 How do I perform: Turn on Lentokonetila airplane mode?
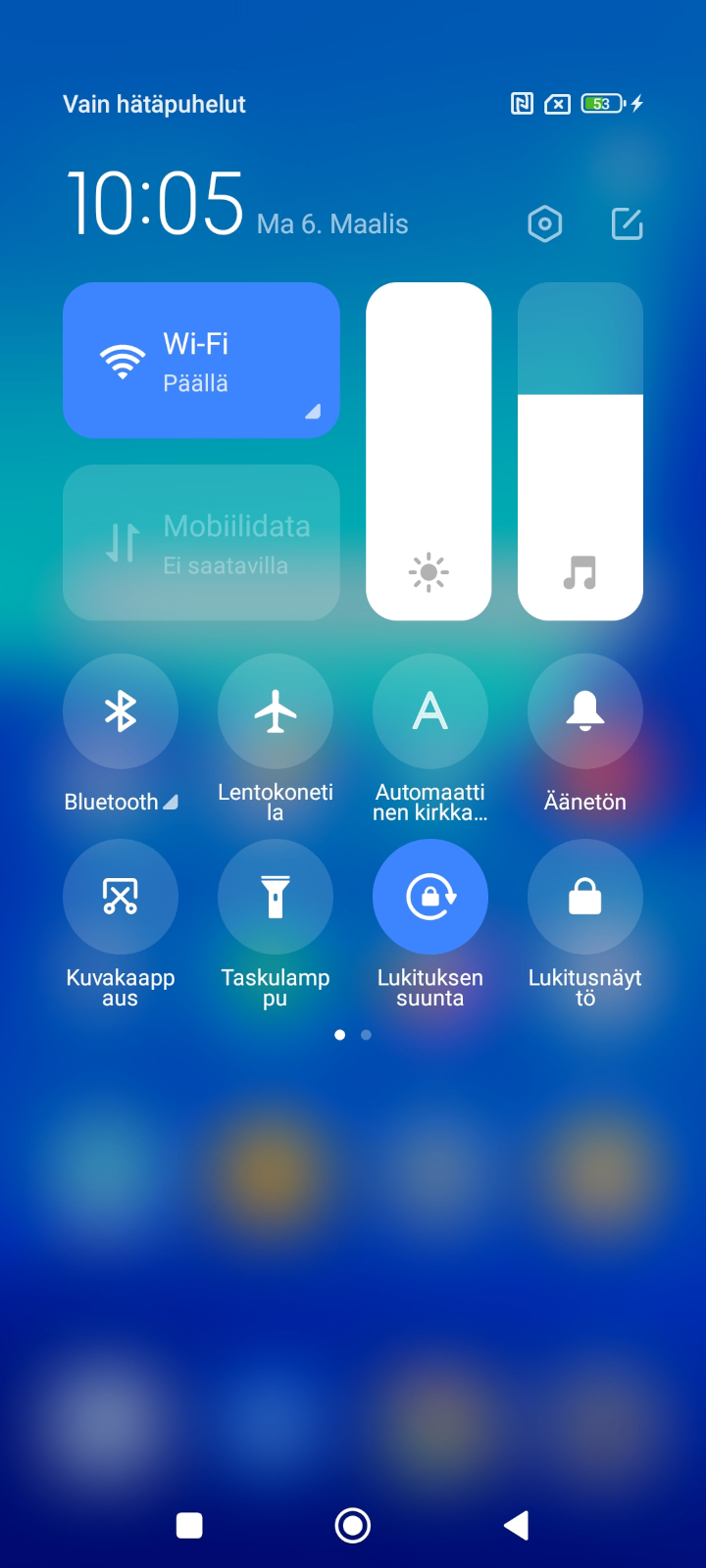coord(276,711)
